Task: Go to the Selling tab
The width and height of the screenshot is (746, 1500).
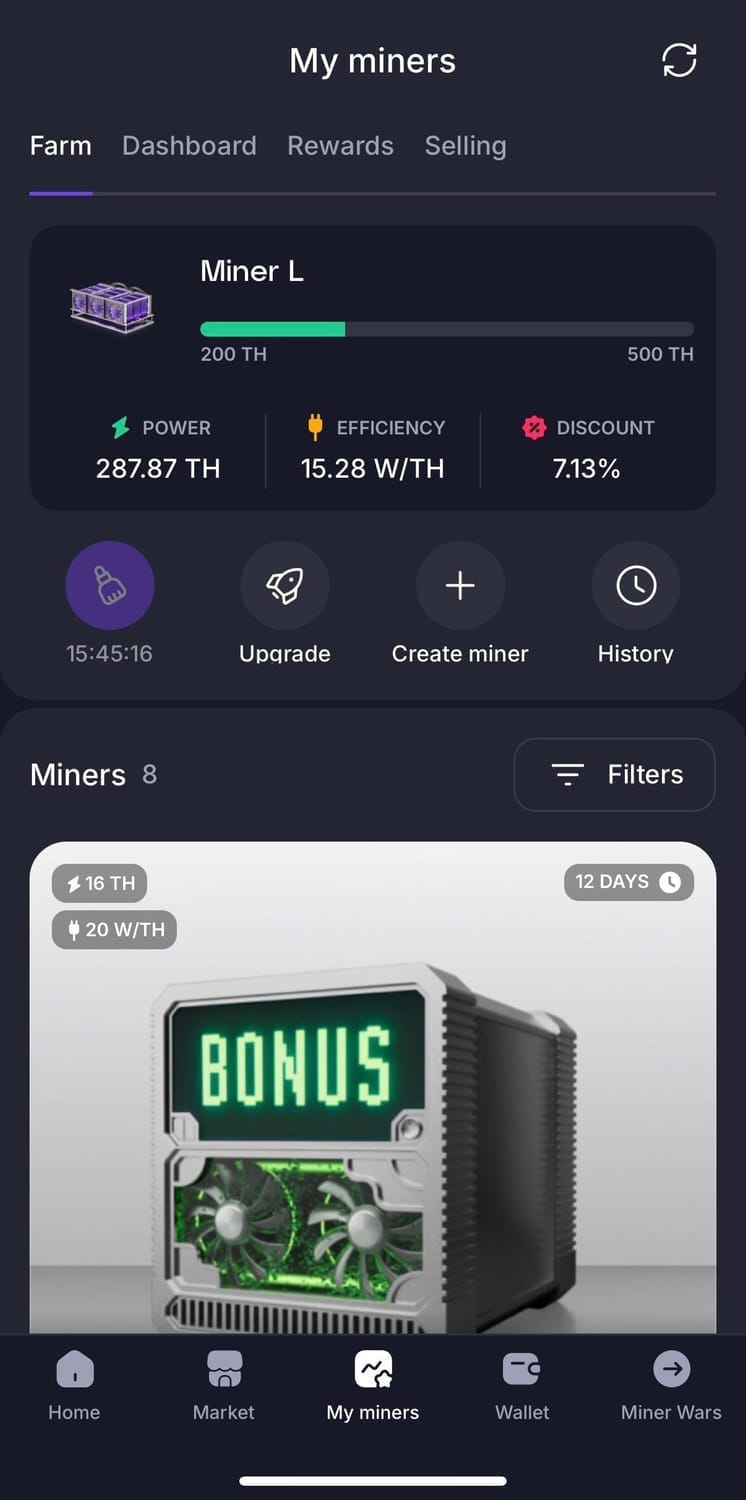Action: coord(465,146)
